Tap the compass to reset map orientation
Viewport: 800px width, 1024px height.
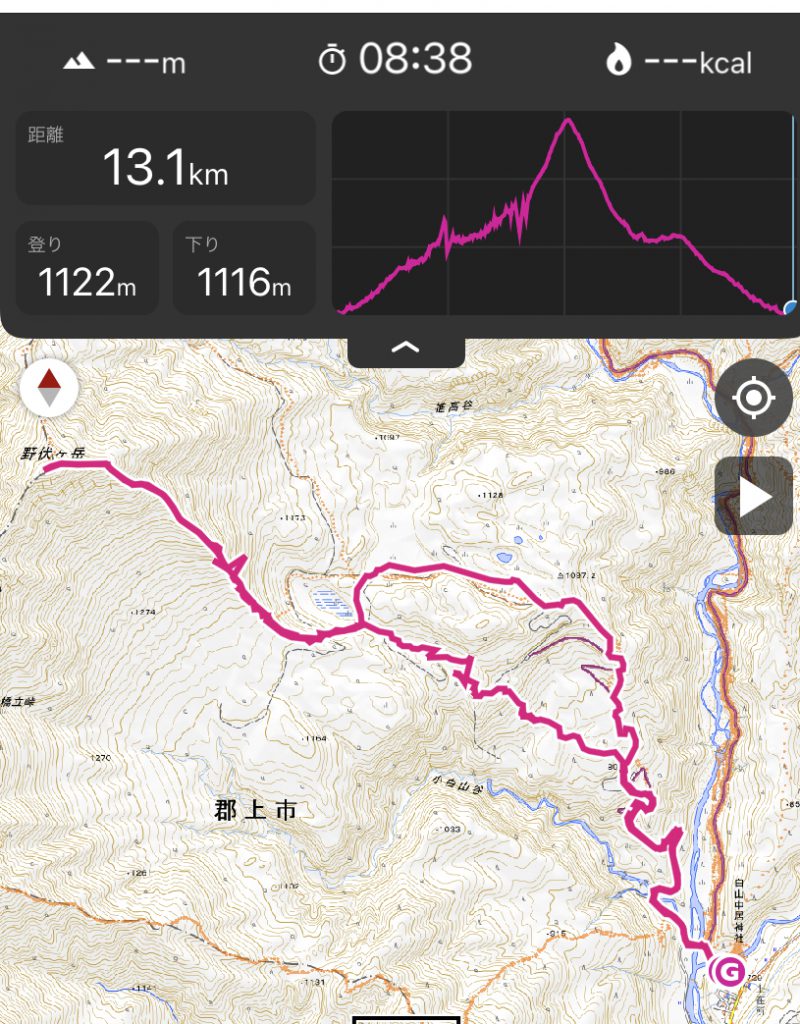pyautogui.click(x=49, y=389)
